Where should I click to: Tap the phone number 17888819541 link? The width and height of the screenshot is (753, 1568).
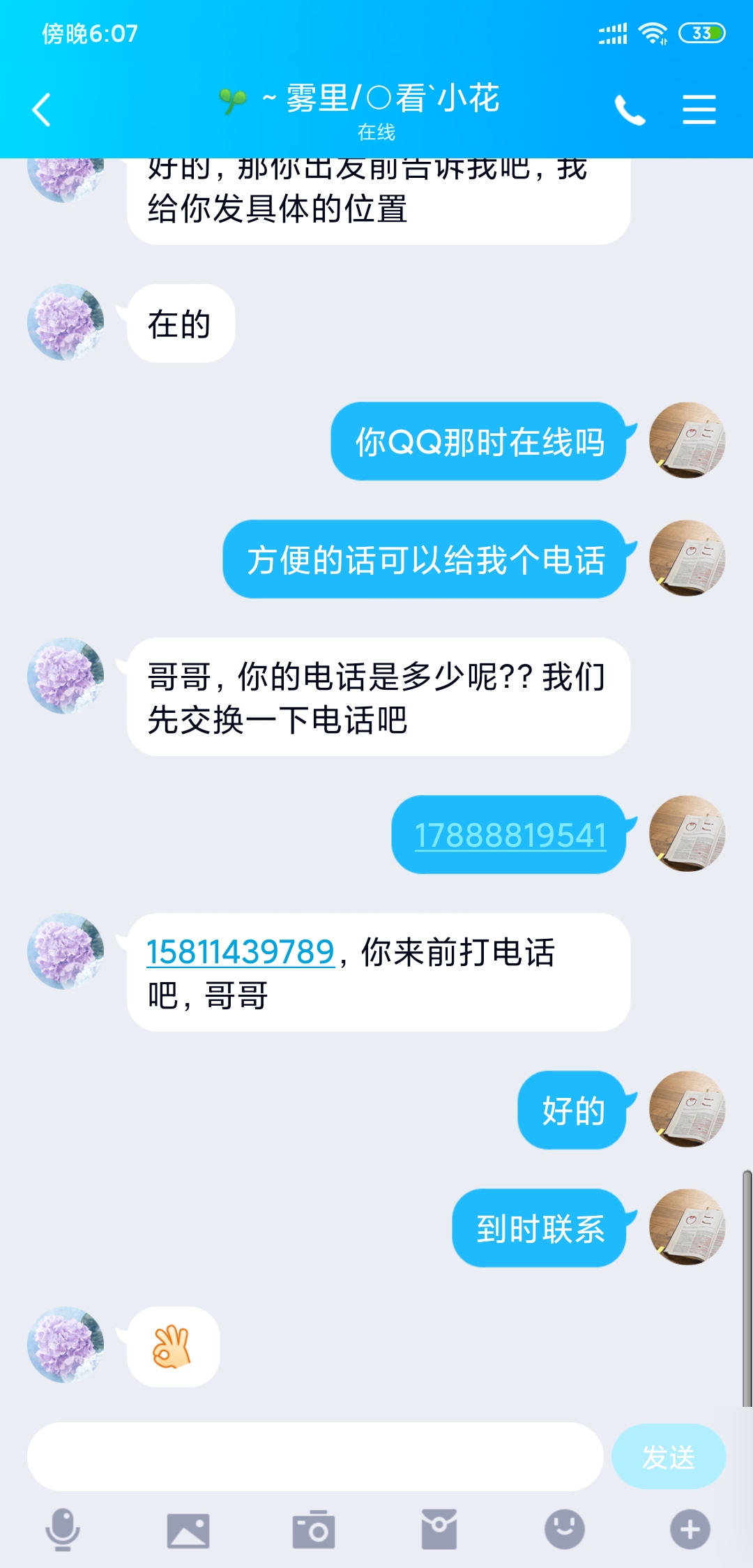tap(510, 835)
